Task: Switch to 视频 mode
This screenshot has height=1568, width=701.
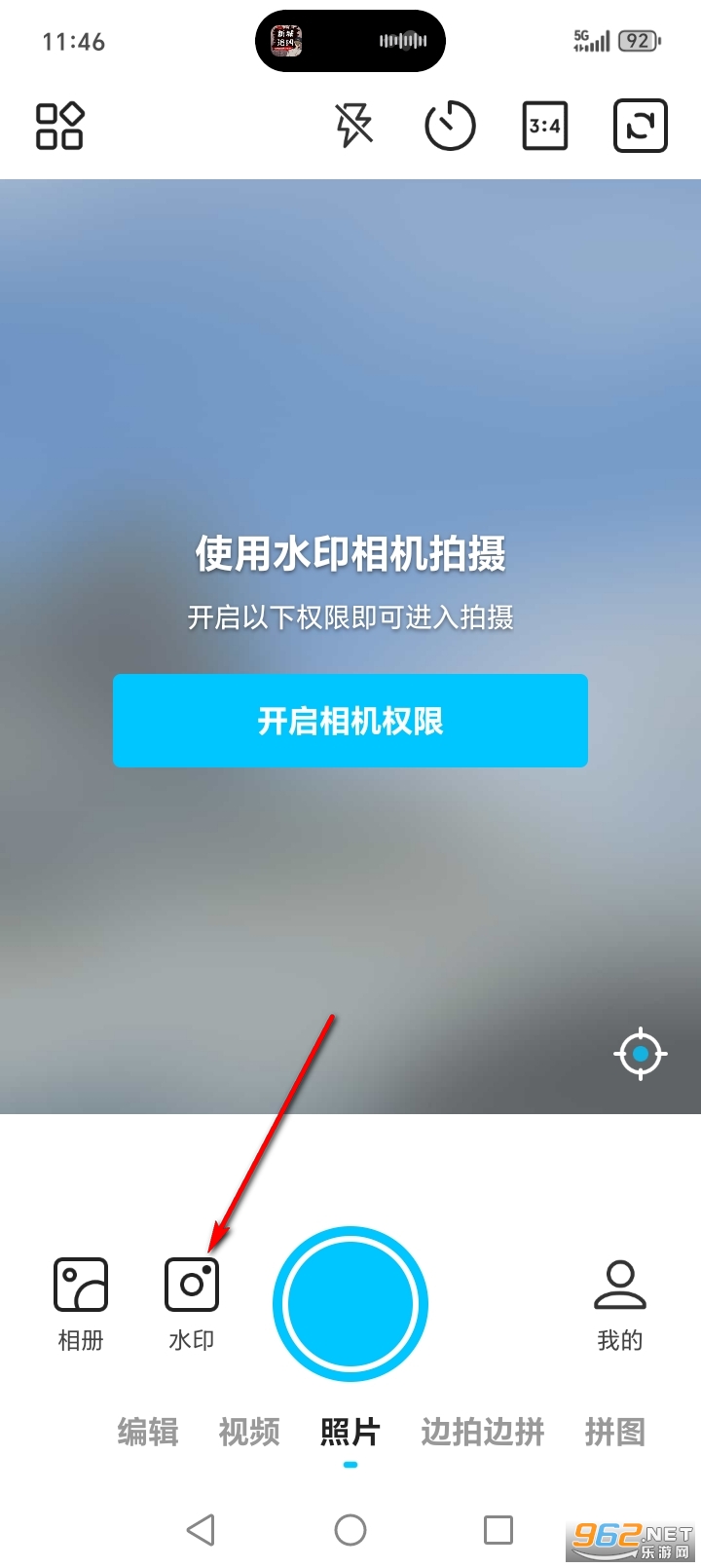Action: pyautogui.click(x=249, y=1432)
